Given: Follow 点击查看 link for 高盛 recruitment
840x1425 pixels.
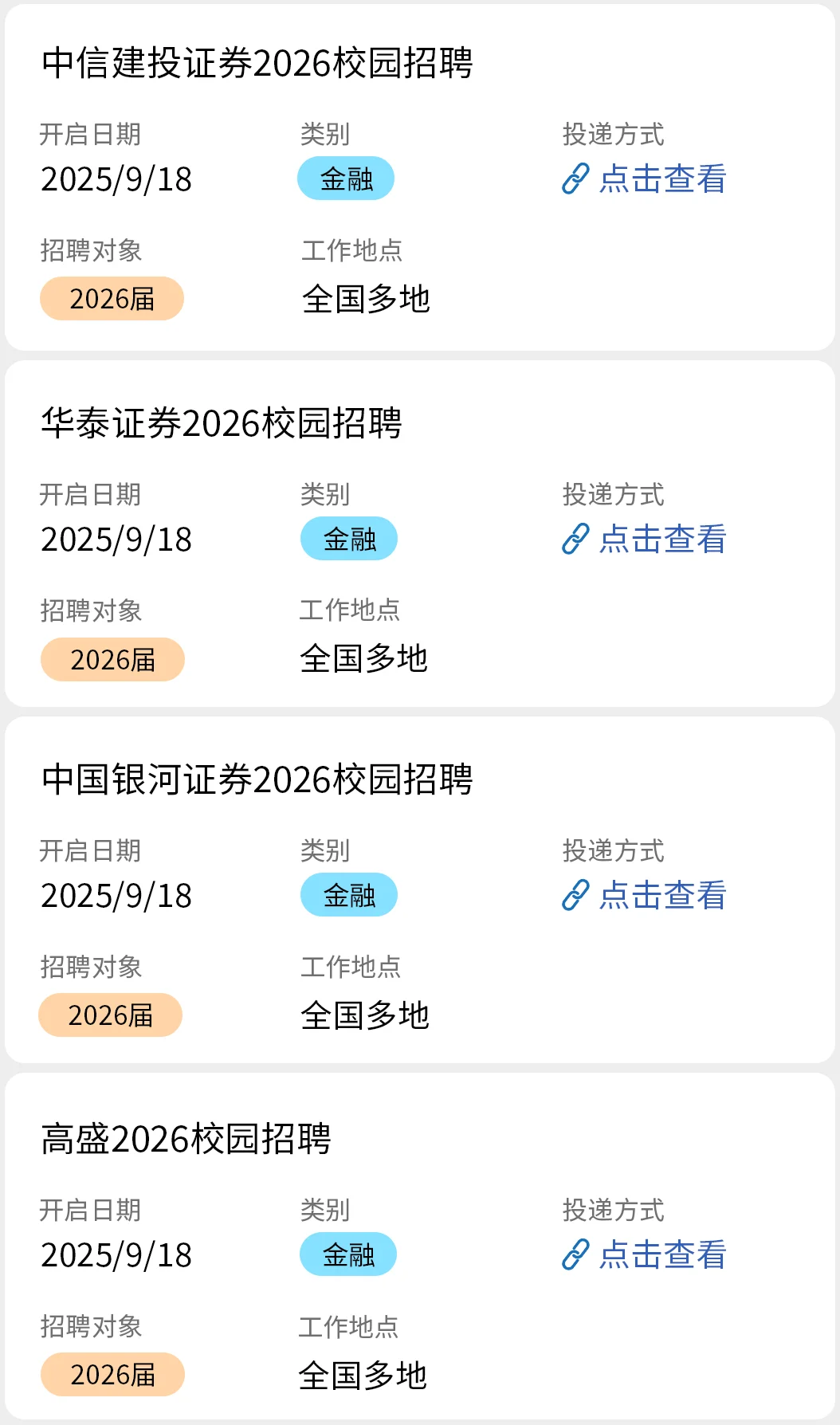Looking at the screenshot, I should tap(645, 1255).
